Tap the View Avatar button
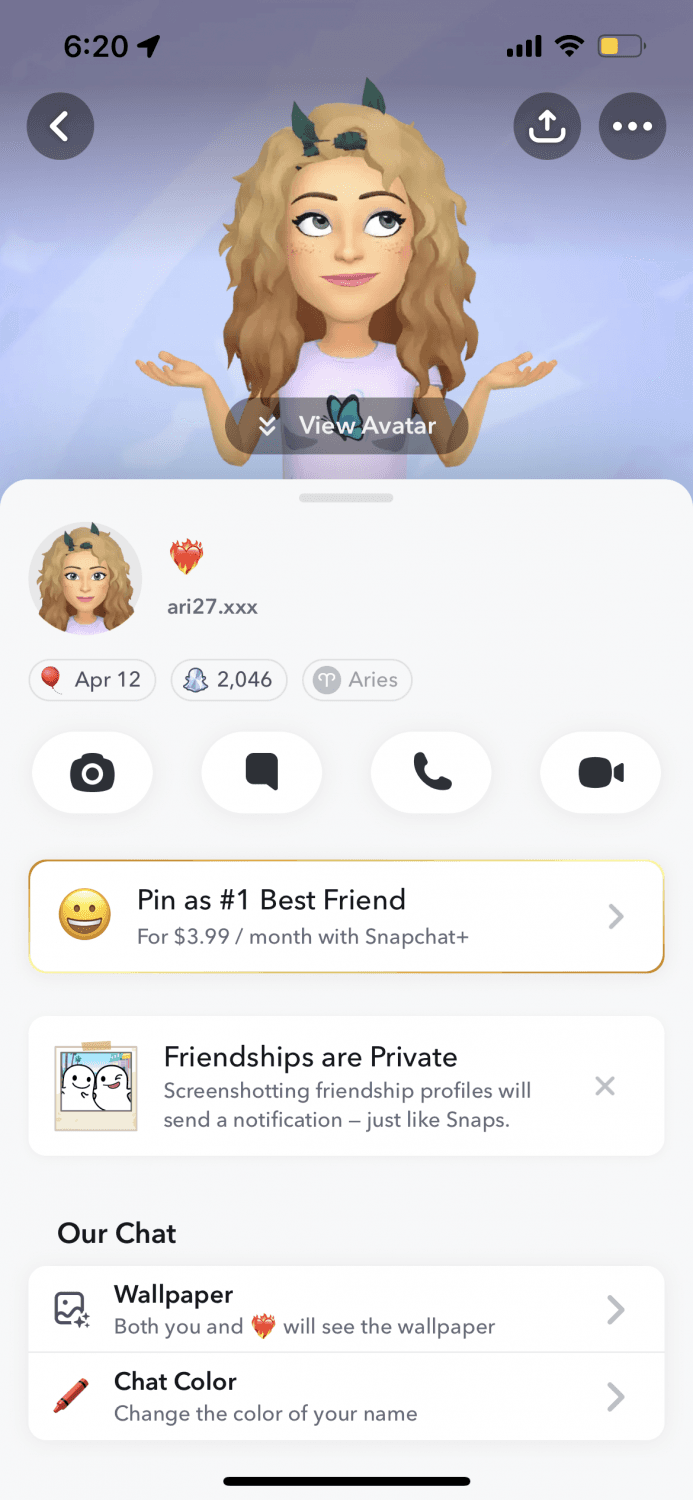The width and height of the screenshot is (693, 1500). click(x=347, y=426)
